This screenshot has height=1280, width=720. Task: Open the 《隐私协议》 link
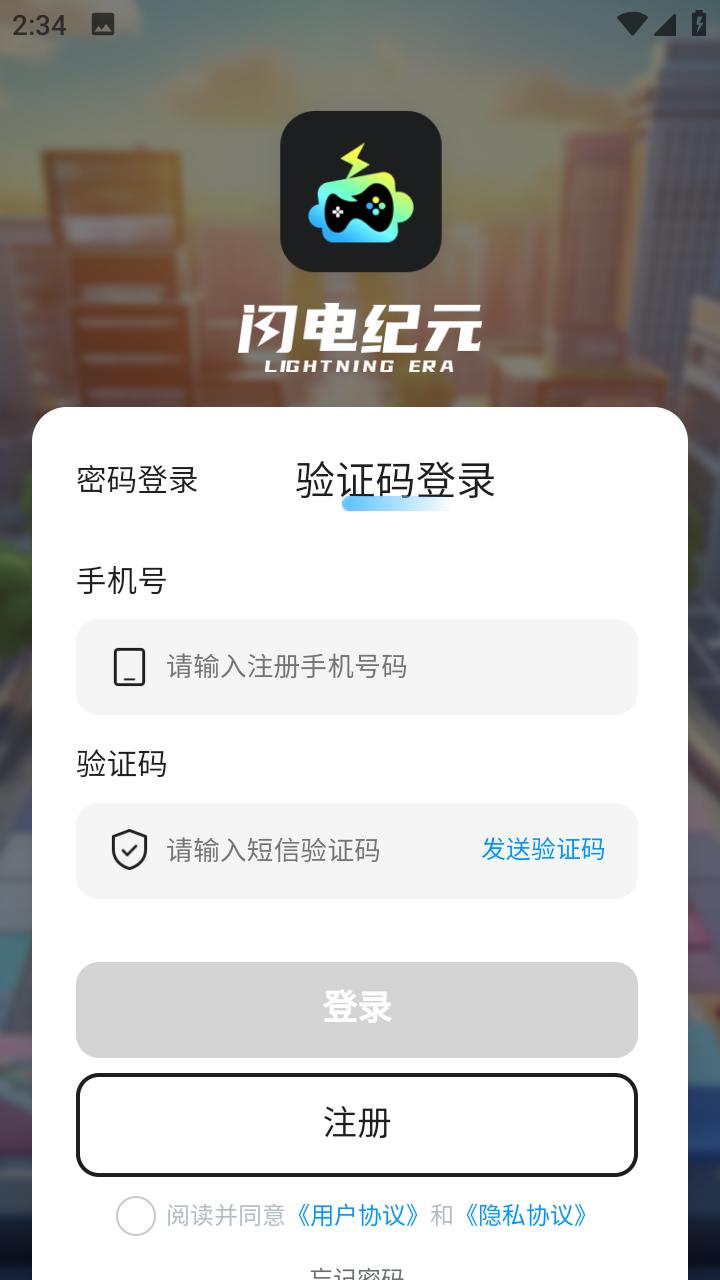point(526,1216)
